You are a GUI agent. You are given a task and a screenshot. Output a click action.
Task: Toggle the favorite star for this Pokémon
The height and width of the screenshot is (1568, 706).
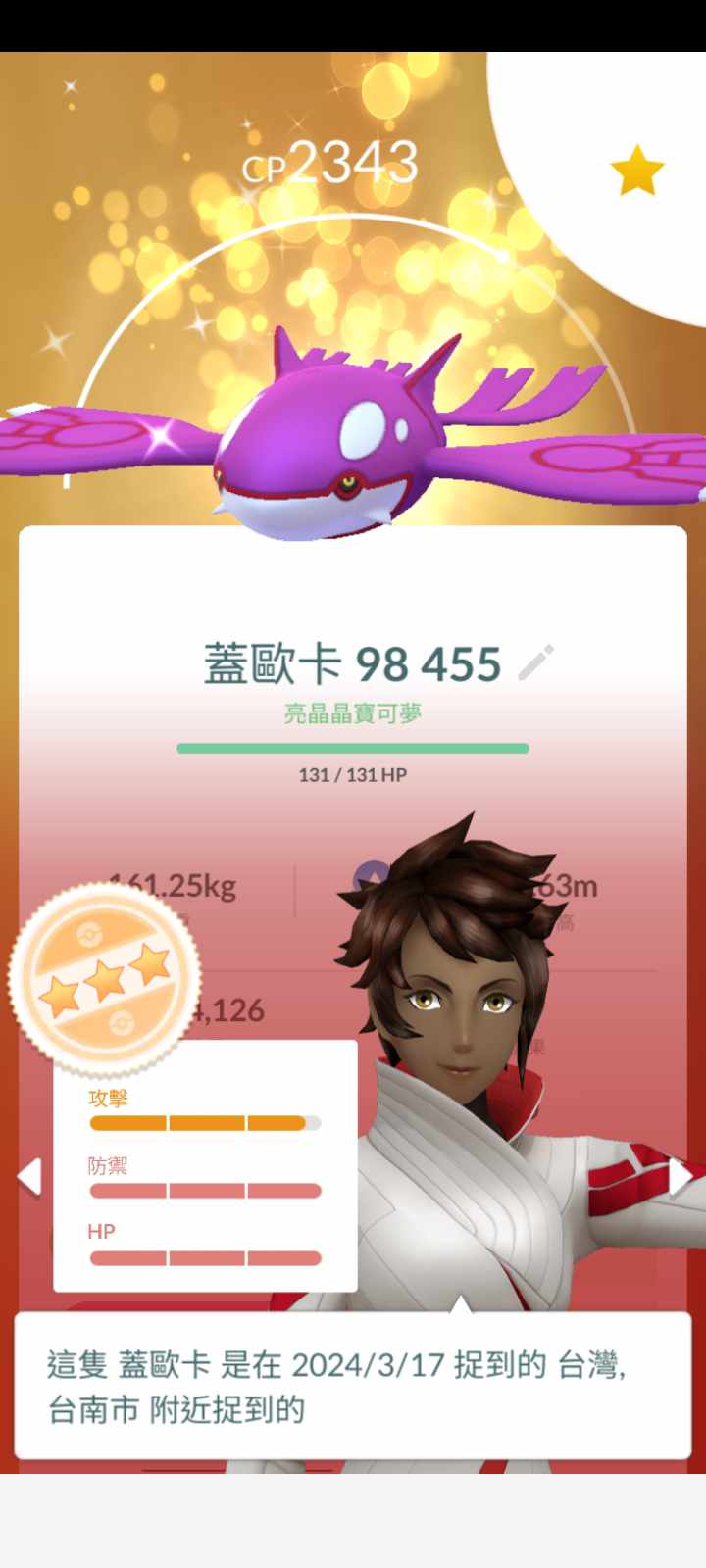(x=637, y=171)
